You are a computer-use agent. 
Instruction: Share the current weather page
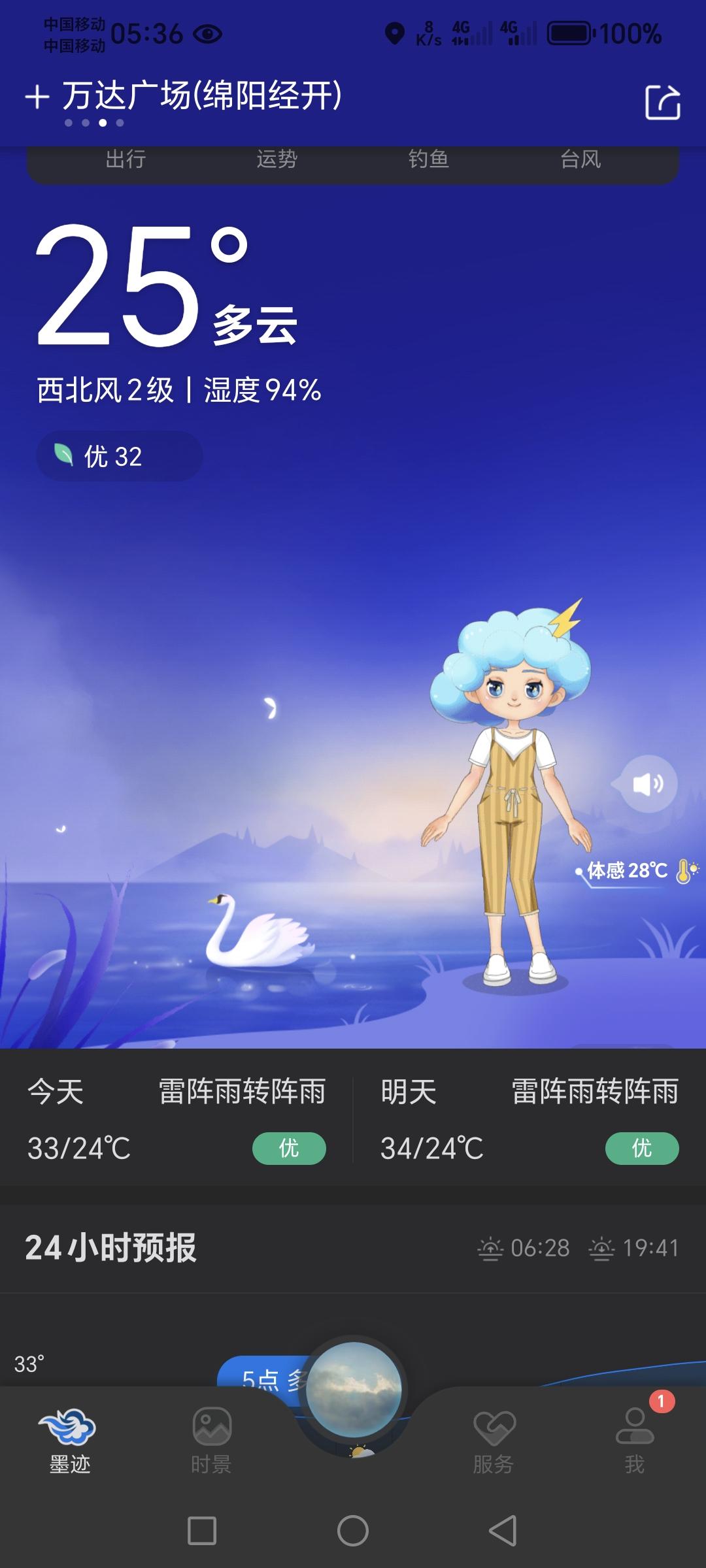click(x=663, y=102)
